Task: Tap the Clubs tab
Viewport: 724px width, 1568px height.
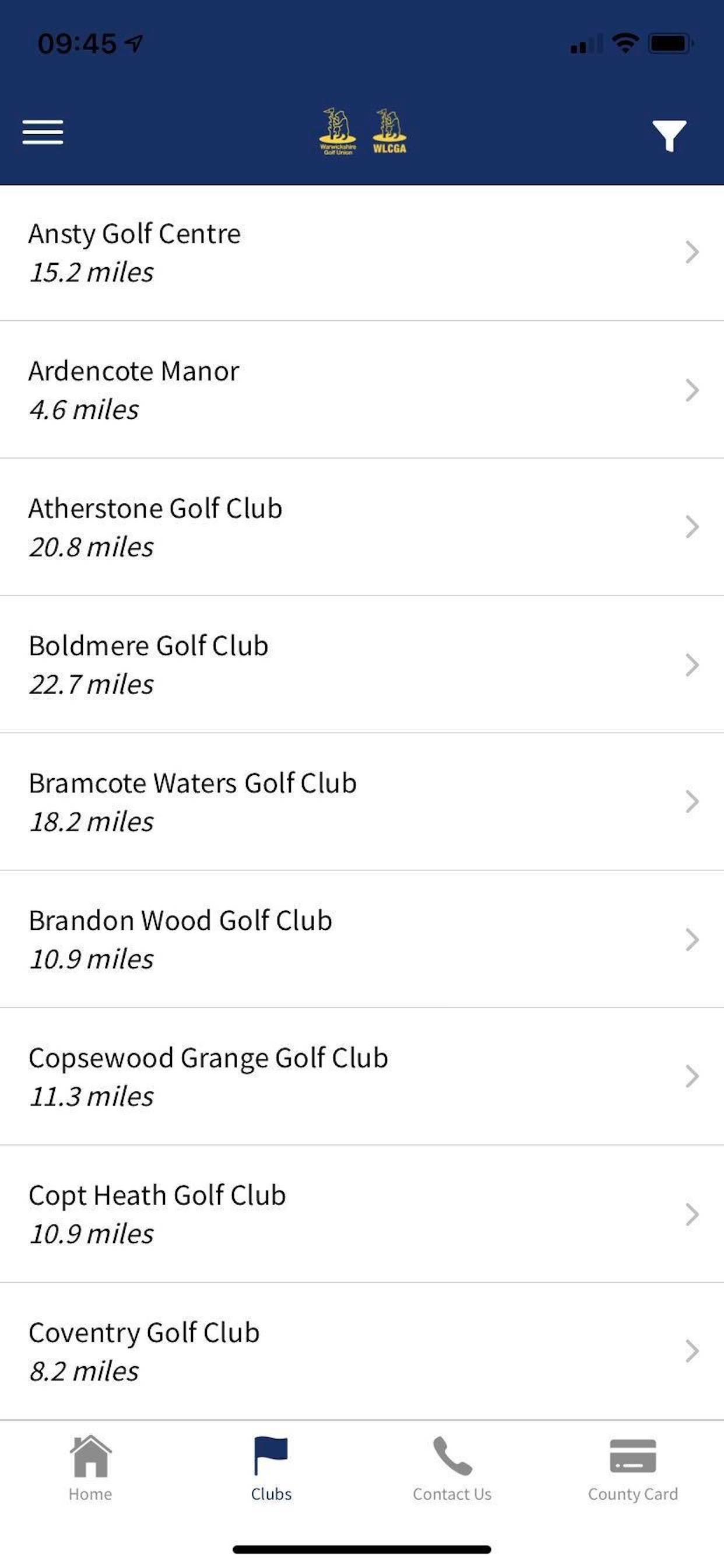Action: pyautogui.click(x=271, y=1468)
